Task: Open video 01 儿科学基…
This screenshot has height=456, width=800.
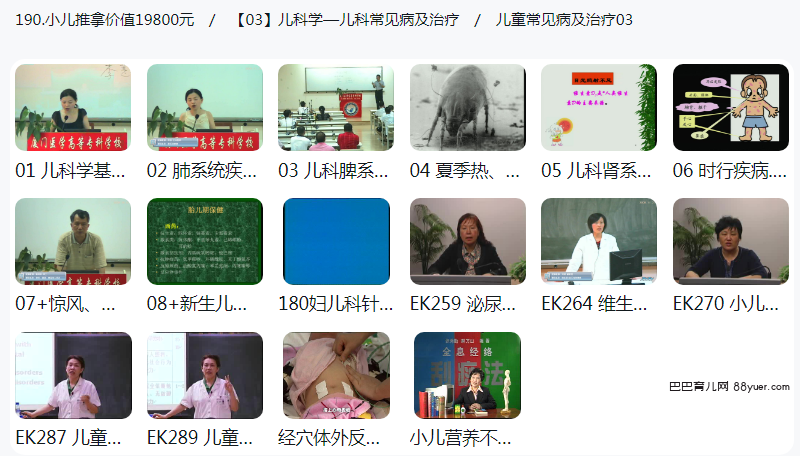Action: [73, 108]
